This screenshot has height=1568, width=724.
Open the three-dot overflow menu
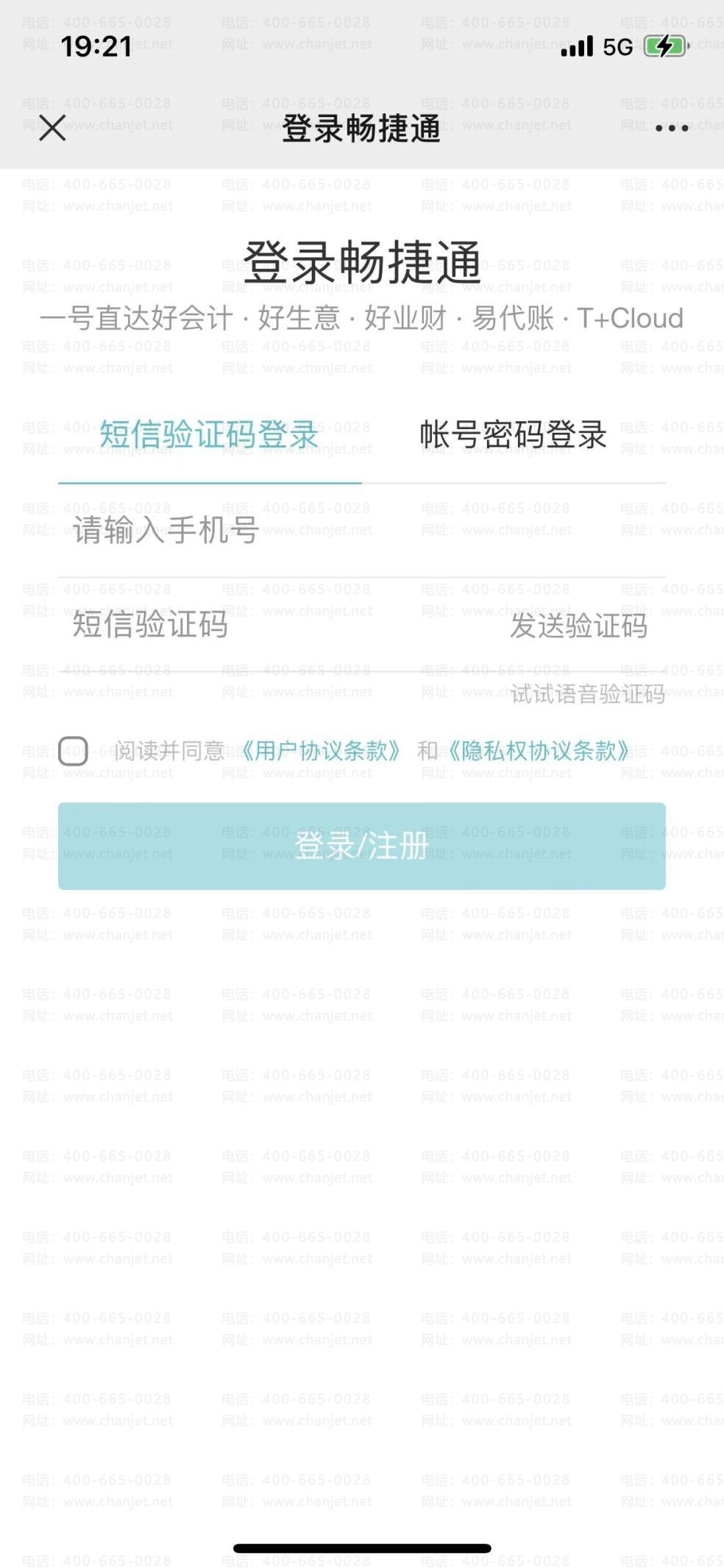click(671, 128)
